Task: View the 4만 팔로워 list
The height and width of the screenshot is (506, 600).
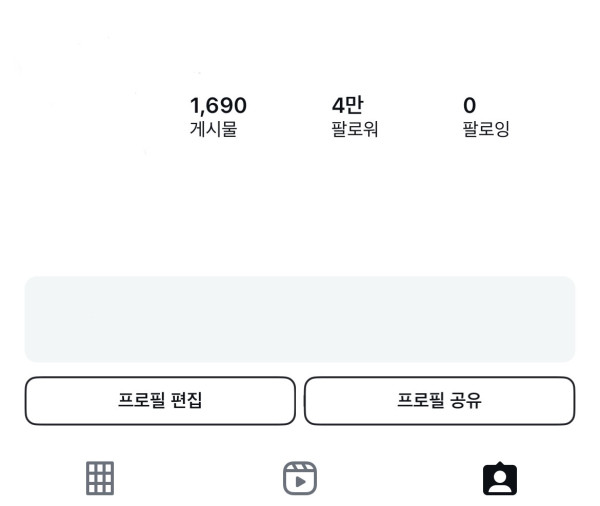Action: (x=354, y=117)
